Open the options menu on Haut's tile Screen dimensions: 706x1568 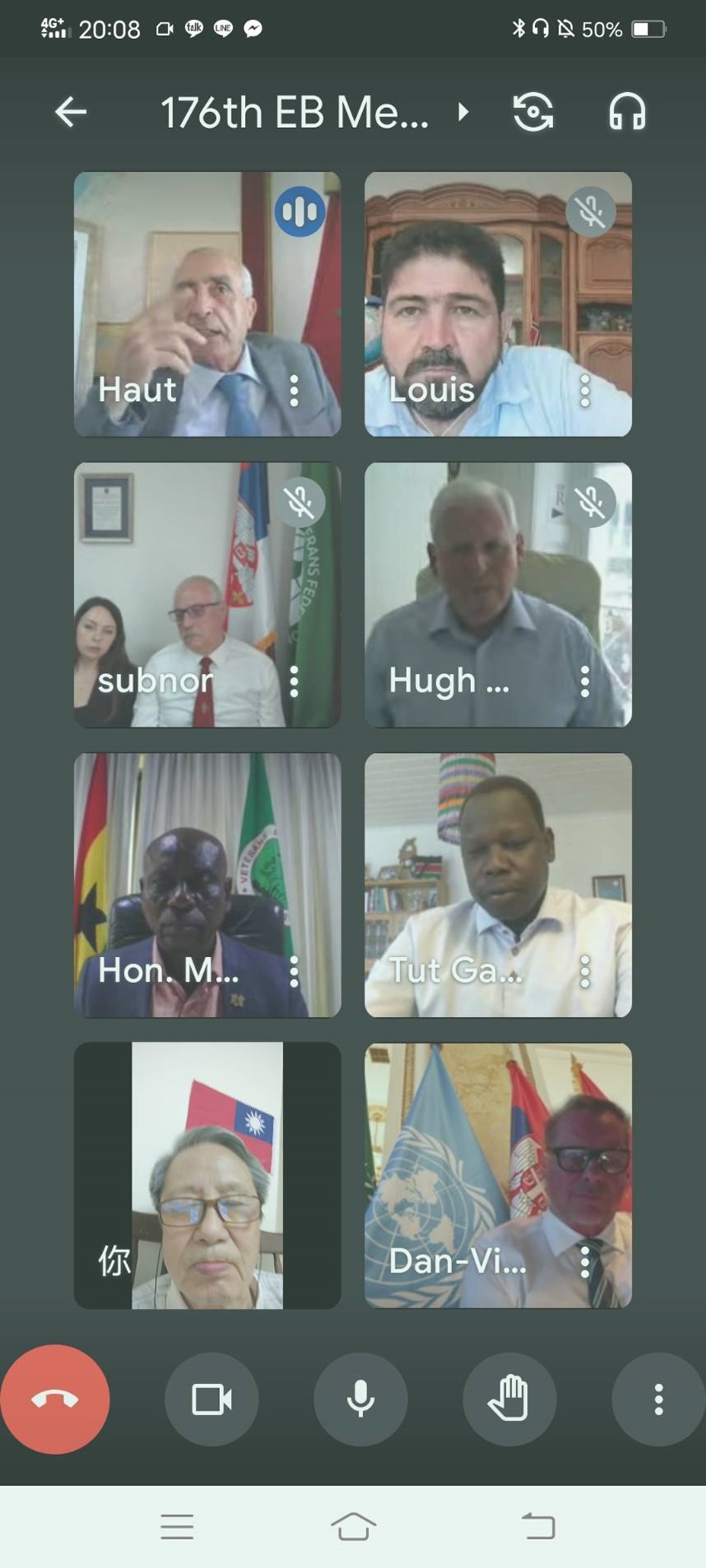point(294,390)
